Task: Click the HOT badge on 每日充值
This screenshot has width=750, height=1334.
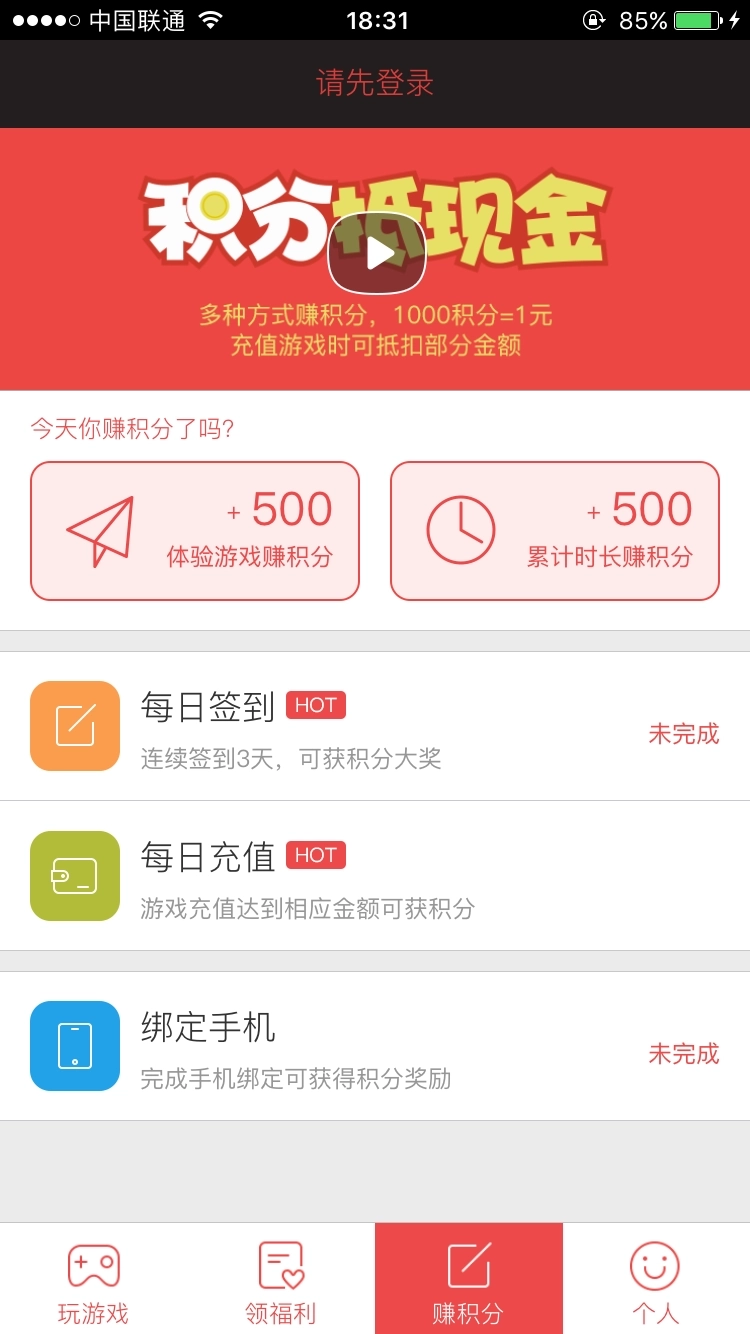Action: [x=316, y=855]
